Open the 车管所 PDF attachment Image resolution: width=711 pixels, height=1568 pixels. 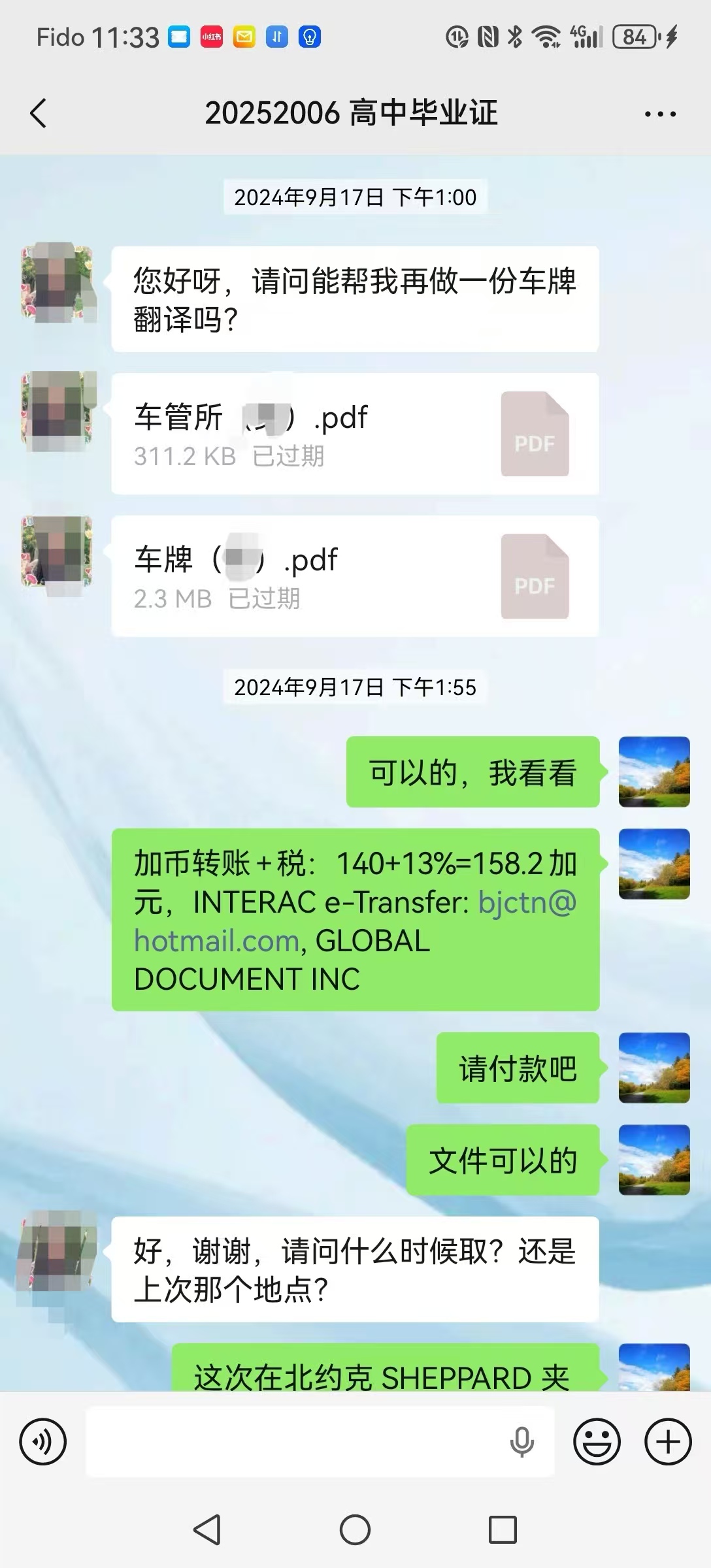coord(355,434)
